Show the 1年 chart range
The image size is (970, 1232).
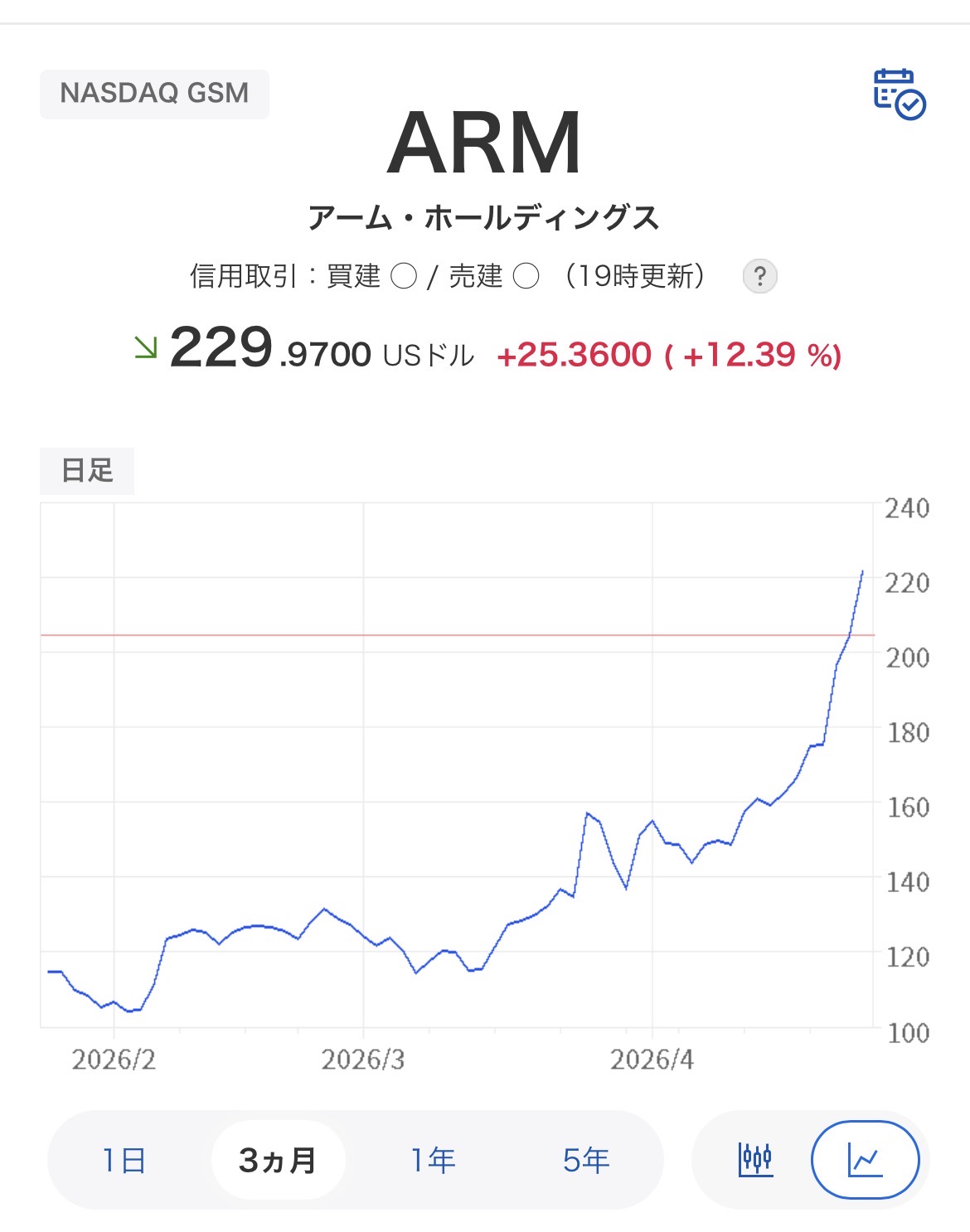433,1160
